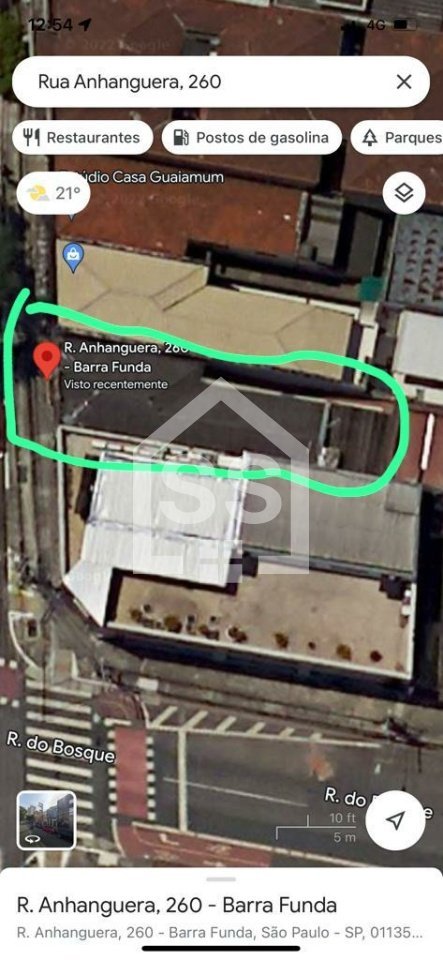Viewport: 443px width, 960px height.
Task: Select the Postos de gasolina chip
Action: tap(251, 138)
